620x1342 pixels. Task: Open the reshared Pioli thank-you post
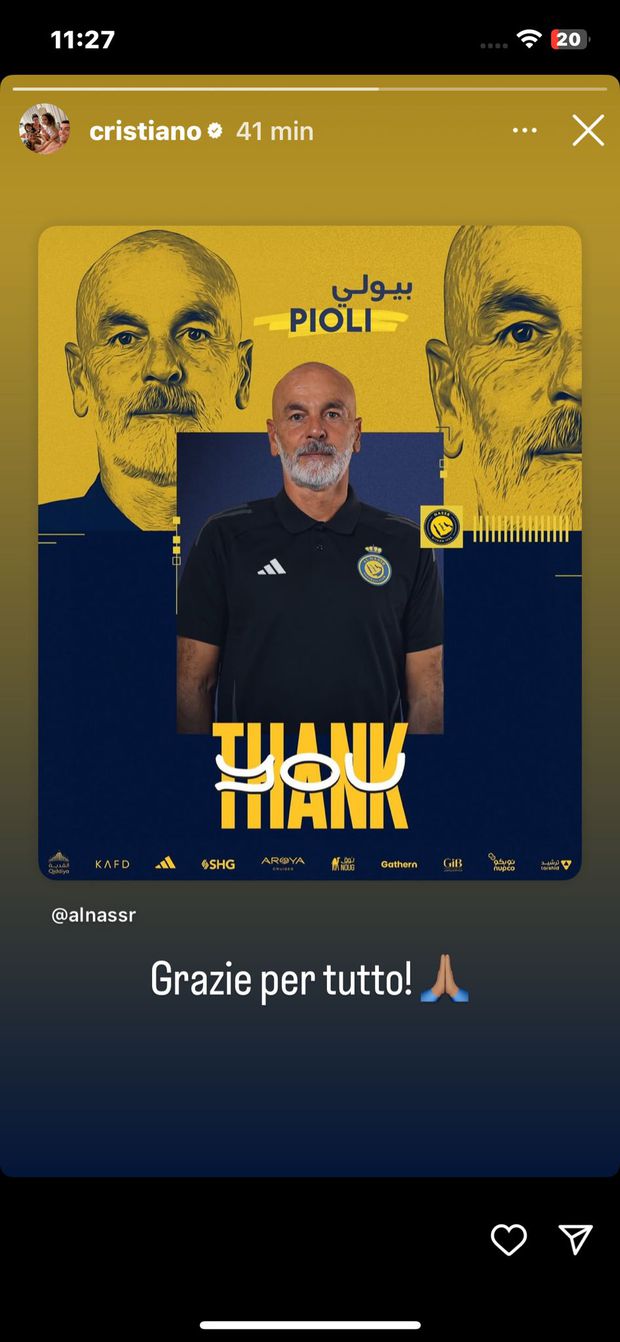[x=310, y=553]
